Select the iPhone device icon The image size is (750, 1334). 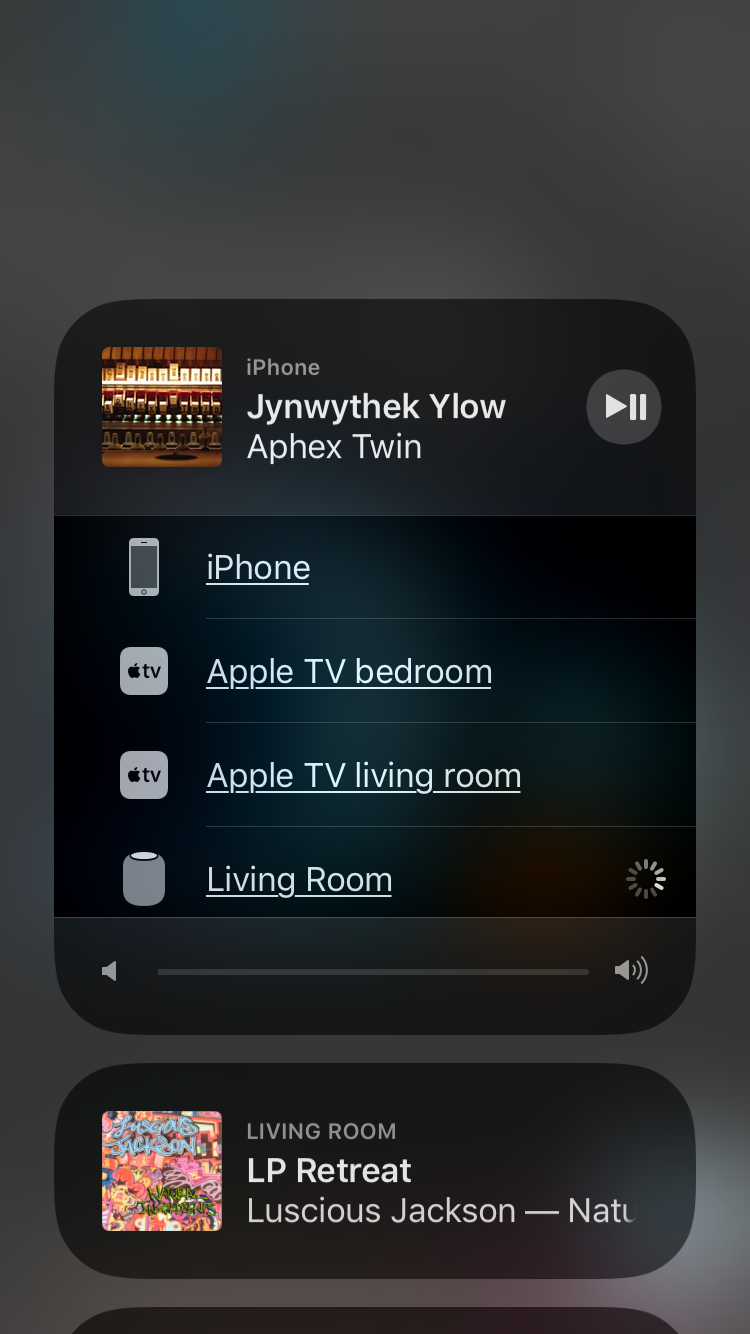tap(144, 567)
